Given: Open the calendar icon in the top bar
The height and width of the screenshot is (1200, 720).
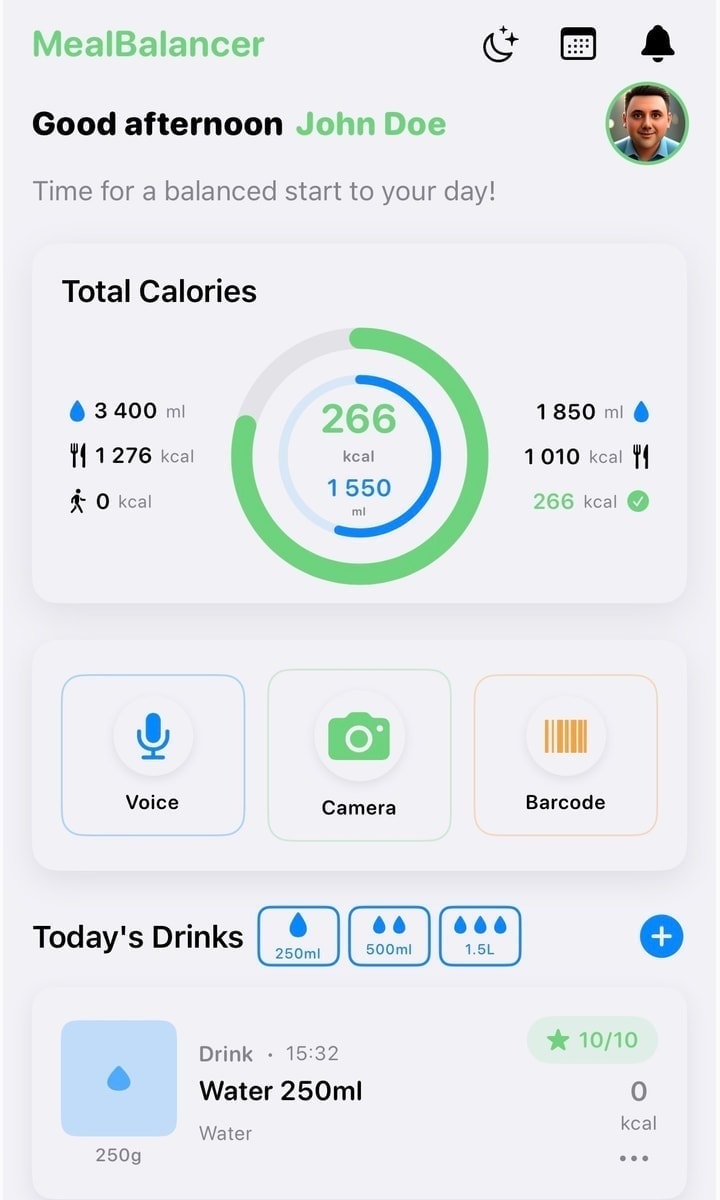Looking at the screenshot, I should 577,44.
